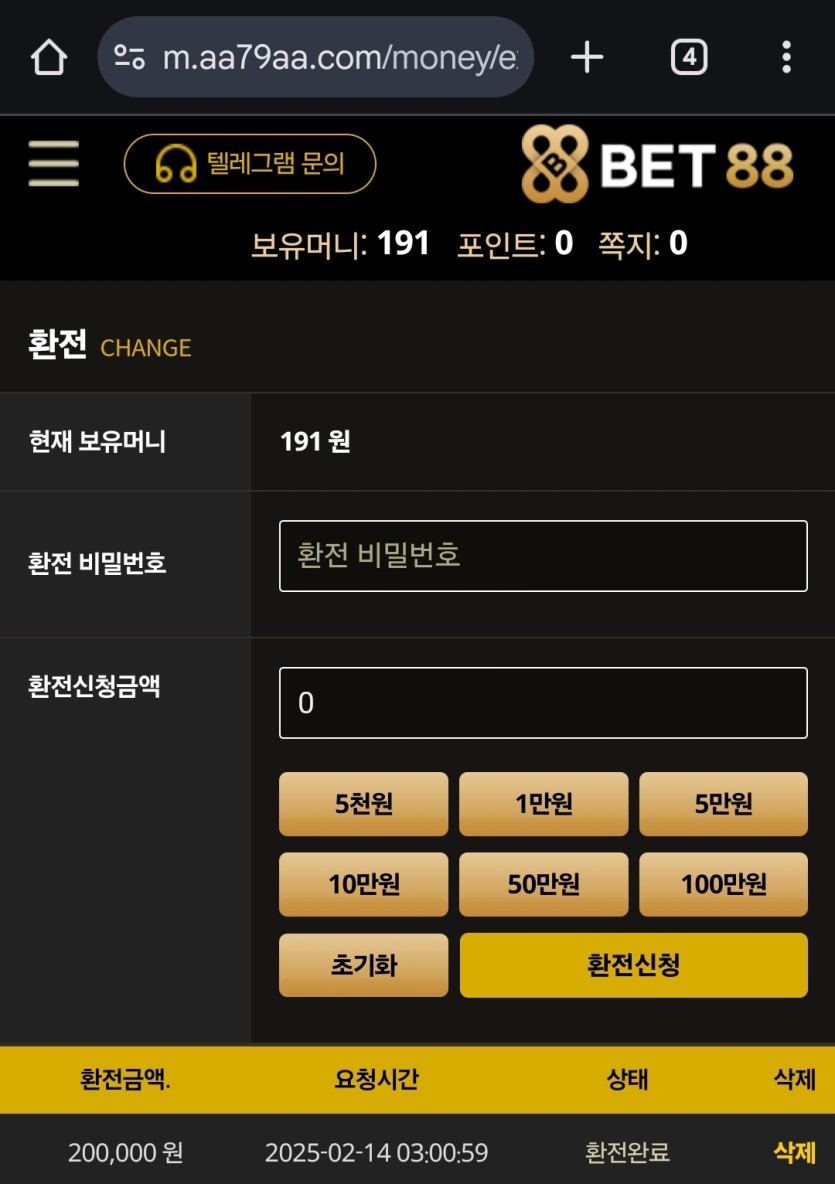Image resolution: width=835 pixels, height=1184 pixels.
Task: Open the hamburger drawer menu
Action: click(53, 163)
